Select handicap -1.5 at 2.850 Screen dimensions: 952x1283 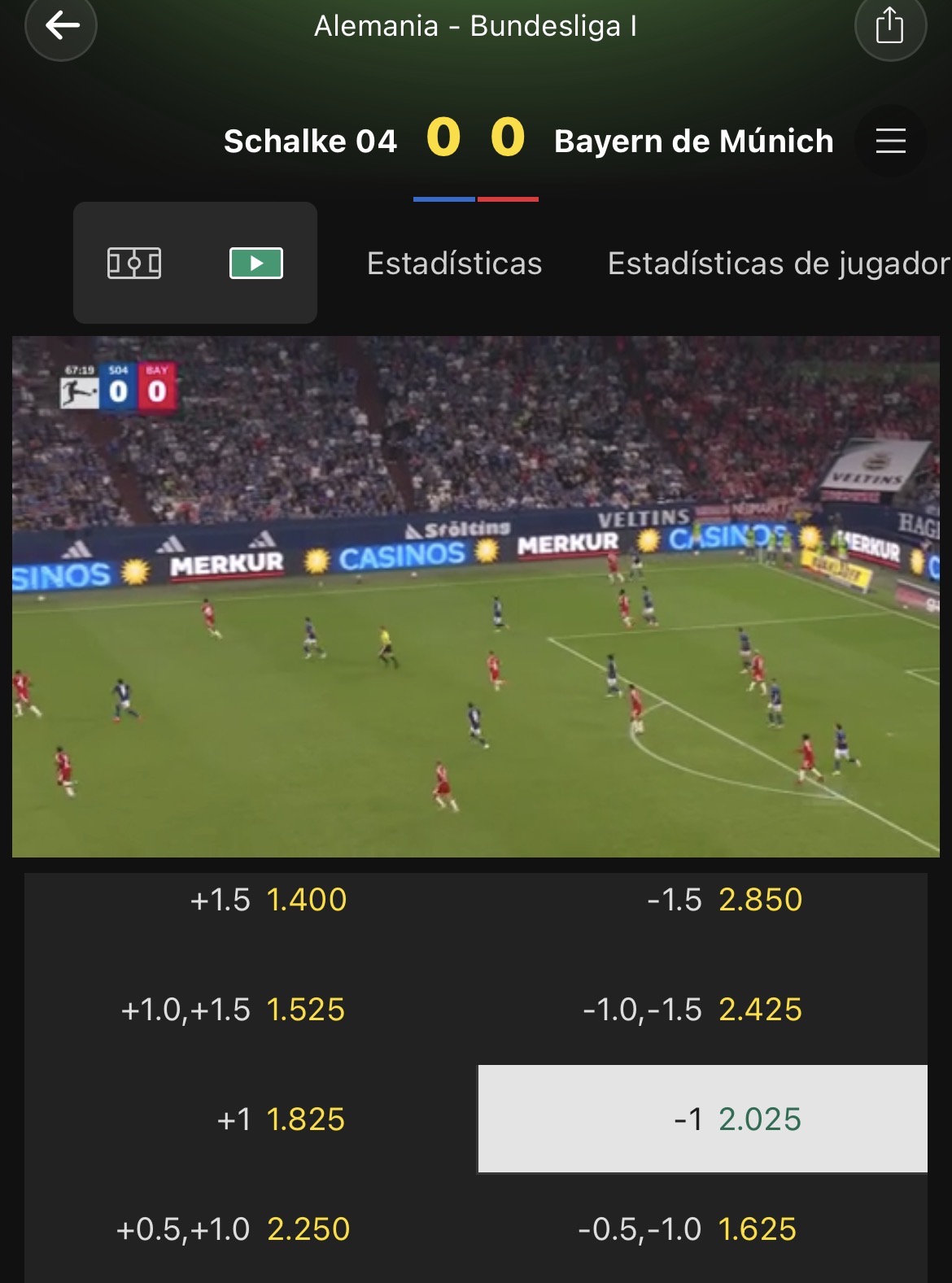coord(702,900)
